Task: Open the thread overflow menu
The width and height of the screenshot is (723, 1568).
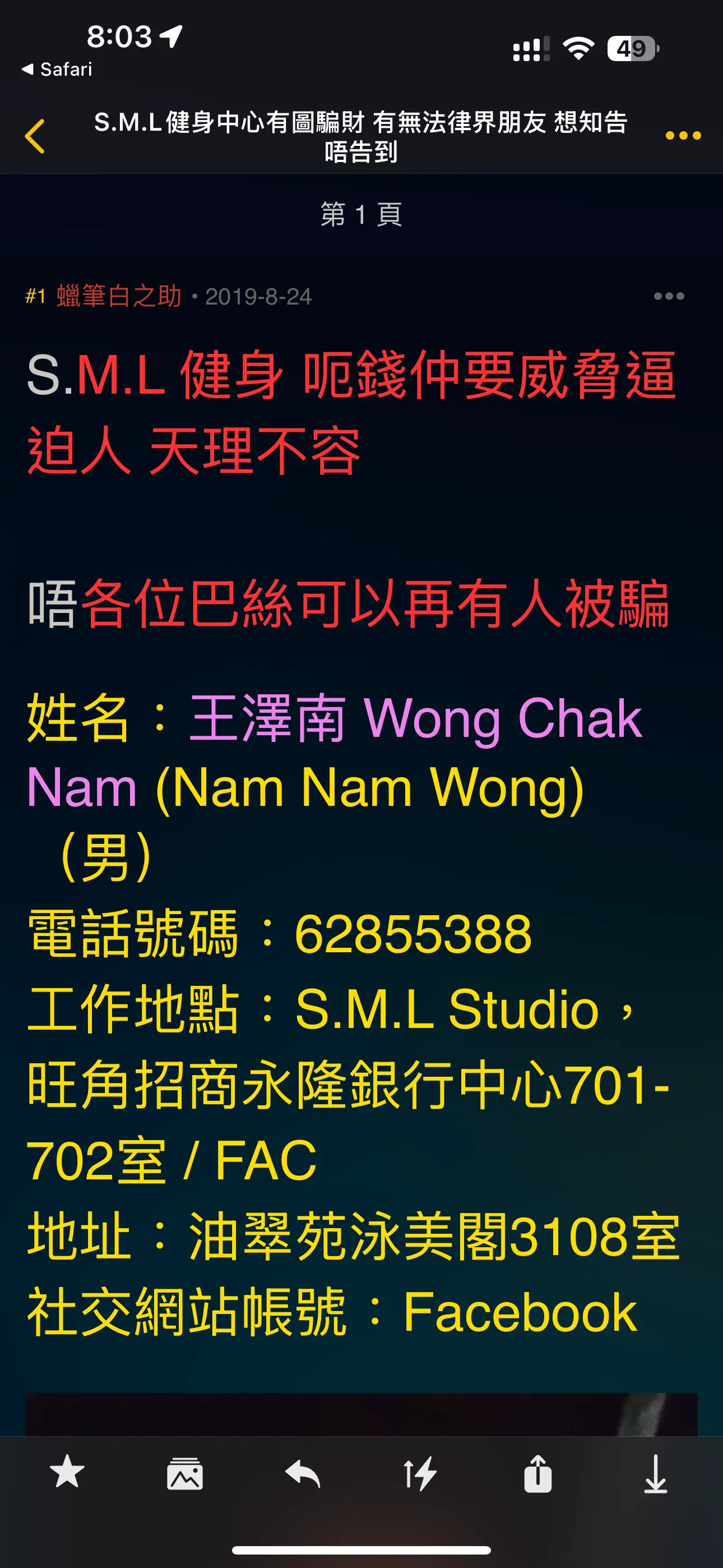Action: click(683, 136)
